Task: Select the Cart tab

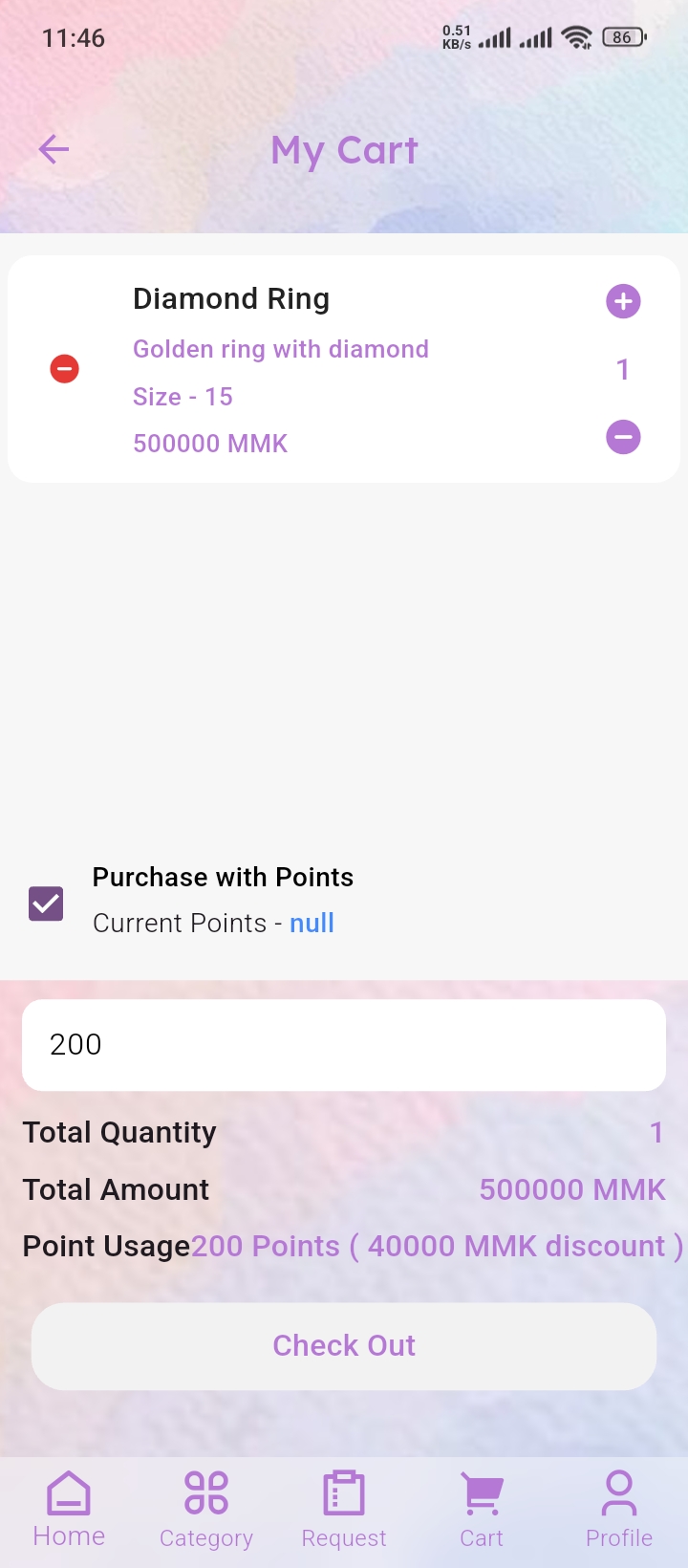Action: [x=482, y=1509]
